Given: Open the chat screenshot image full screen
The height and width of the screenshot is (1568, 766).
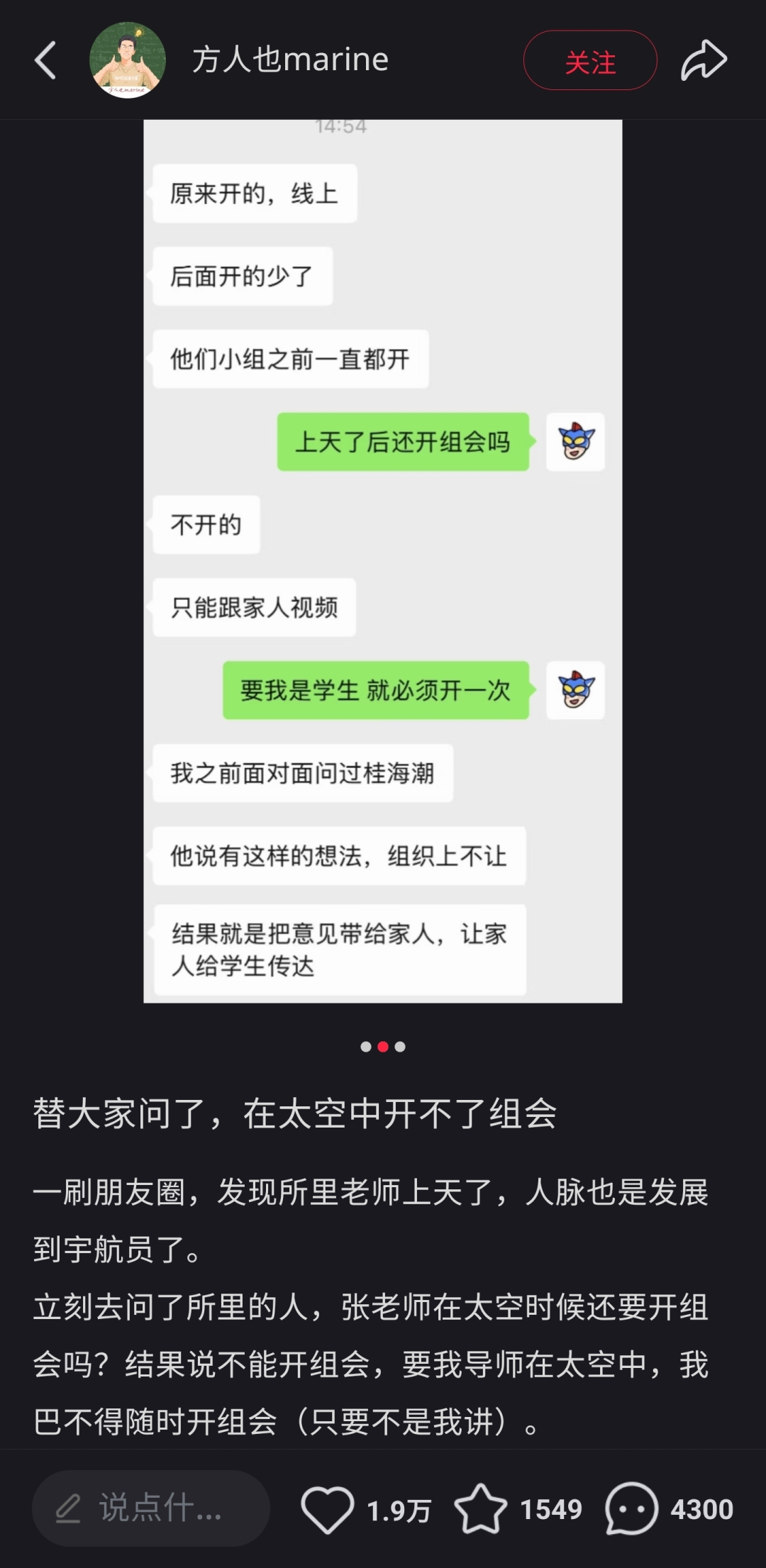Looking at the screenshot, I should click(383, 560).
